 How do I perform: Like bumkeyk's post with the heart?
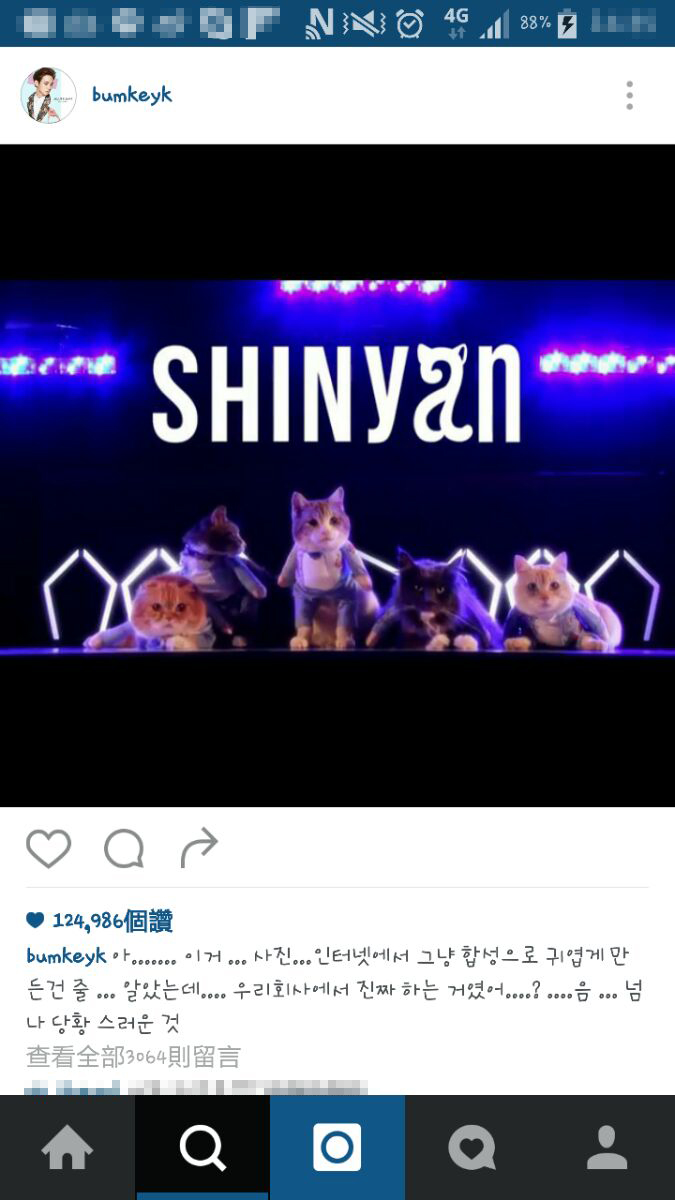tap(48, 849)
